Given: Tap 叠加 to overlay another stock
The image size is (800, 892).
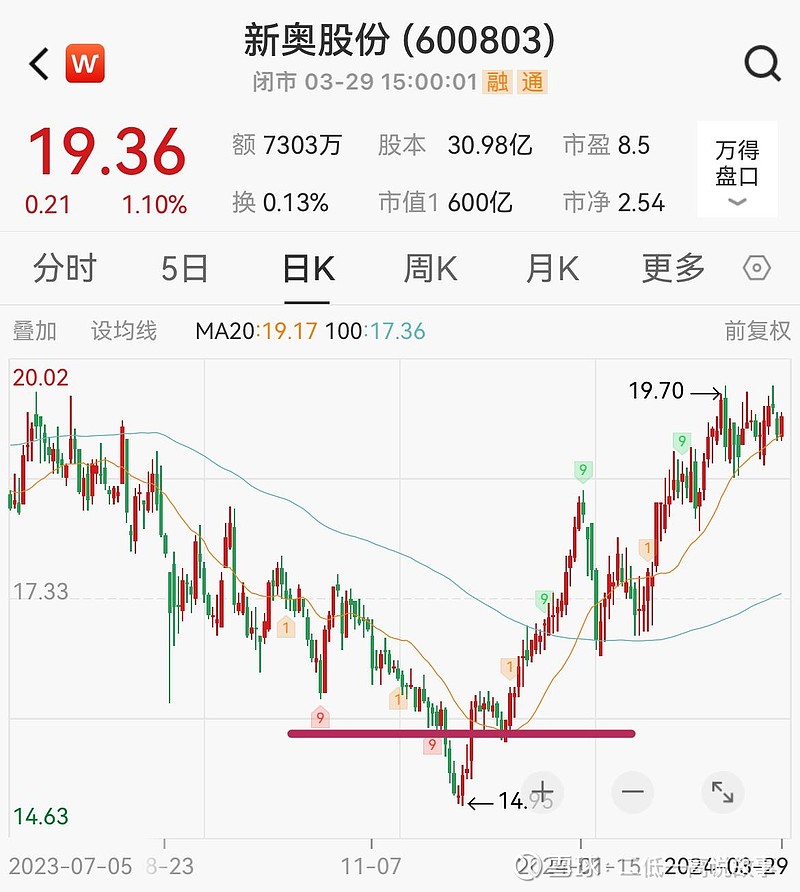Looking at the screenshot, I should pos(34,331).
